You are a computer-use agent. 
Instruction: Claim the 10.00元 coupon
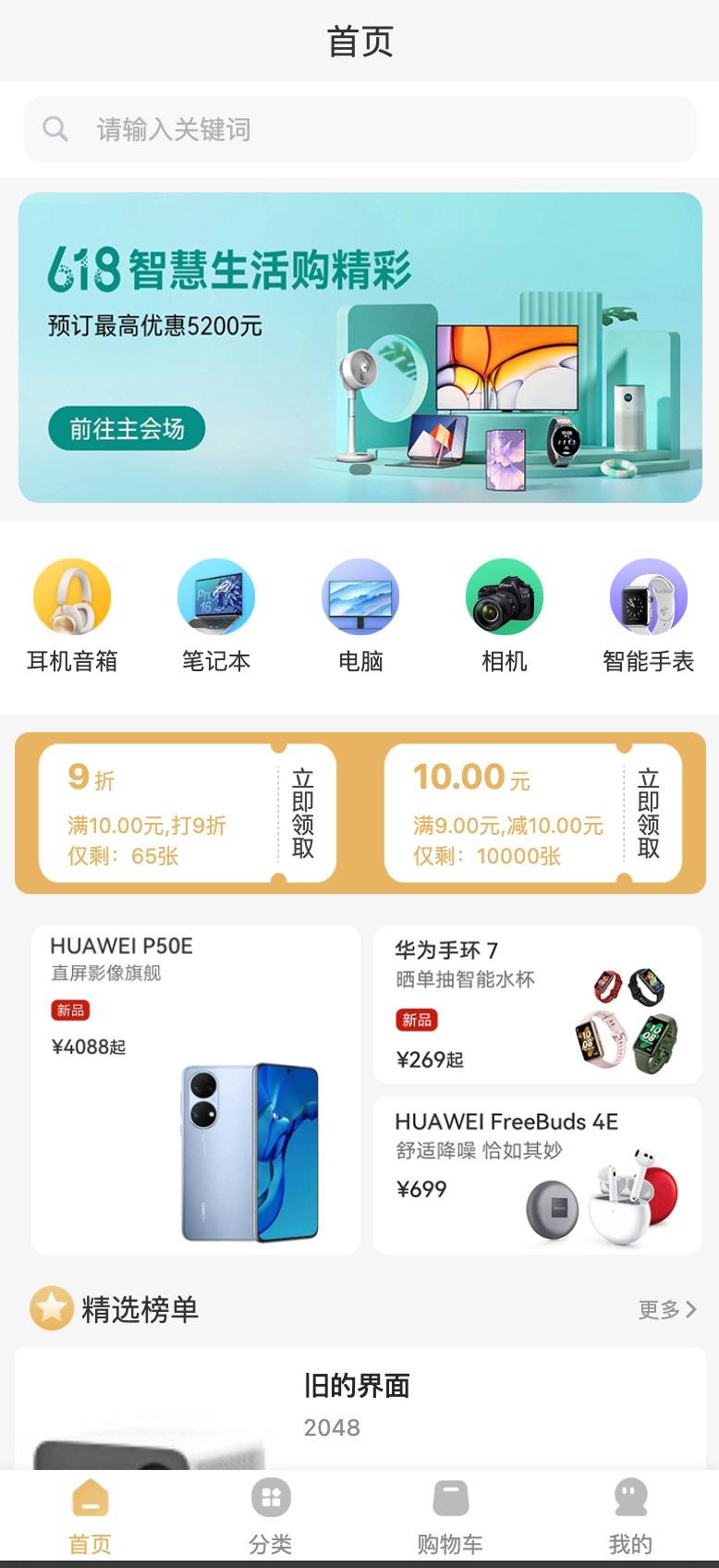pos(649,814)
